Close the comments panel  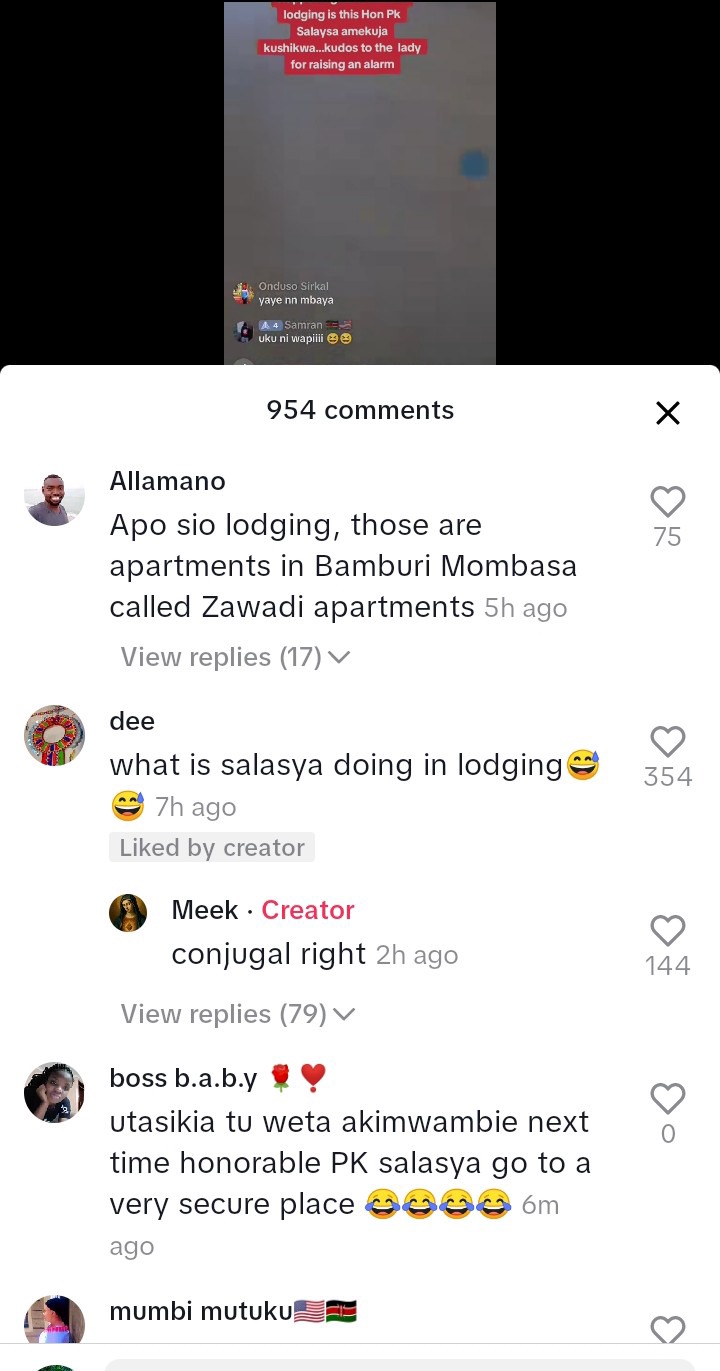pyautogui.click(x=667, y=413)
